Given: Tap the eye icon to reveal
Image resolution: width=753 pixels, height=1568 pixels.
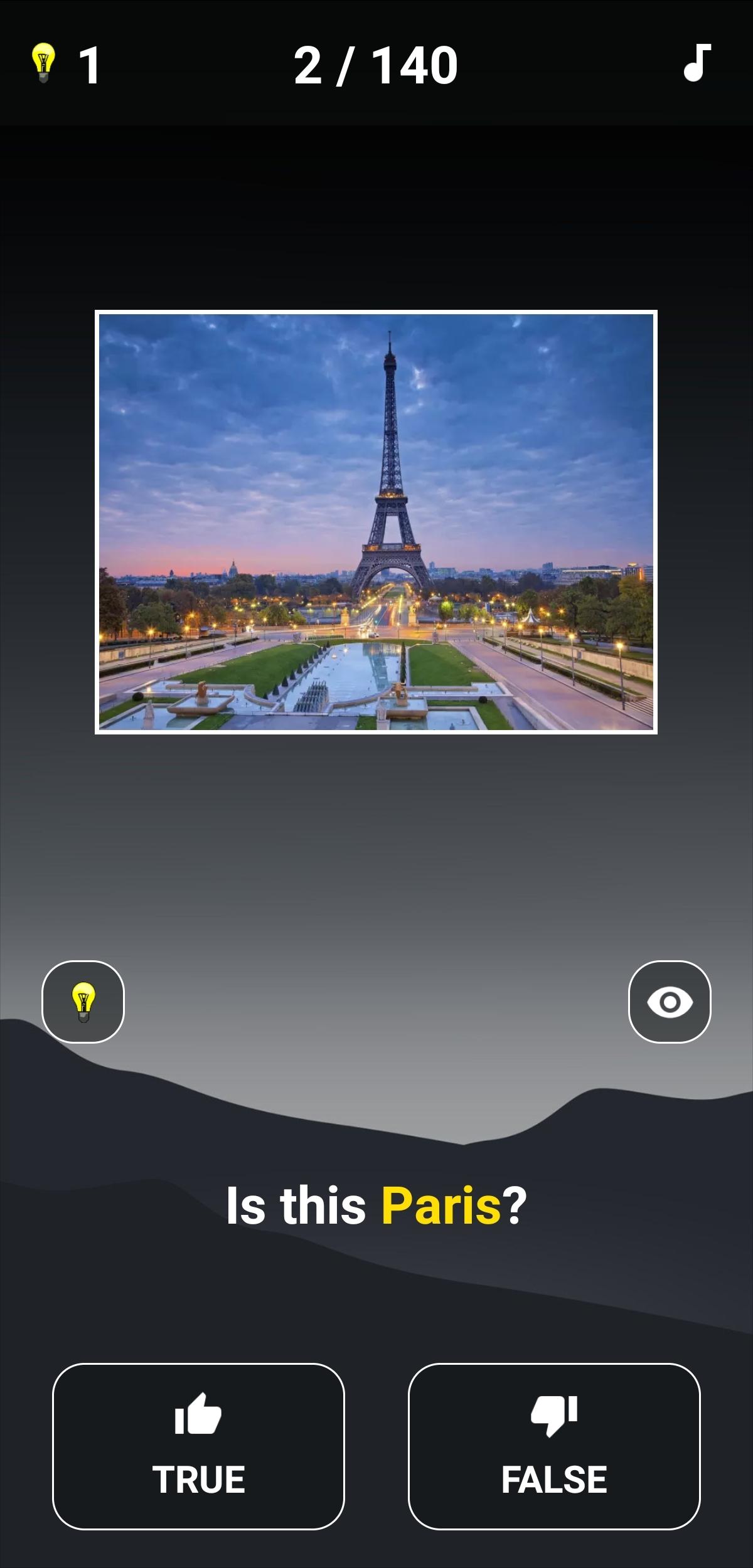Looking at the screenshot, I should tap(670, 1002).
